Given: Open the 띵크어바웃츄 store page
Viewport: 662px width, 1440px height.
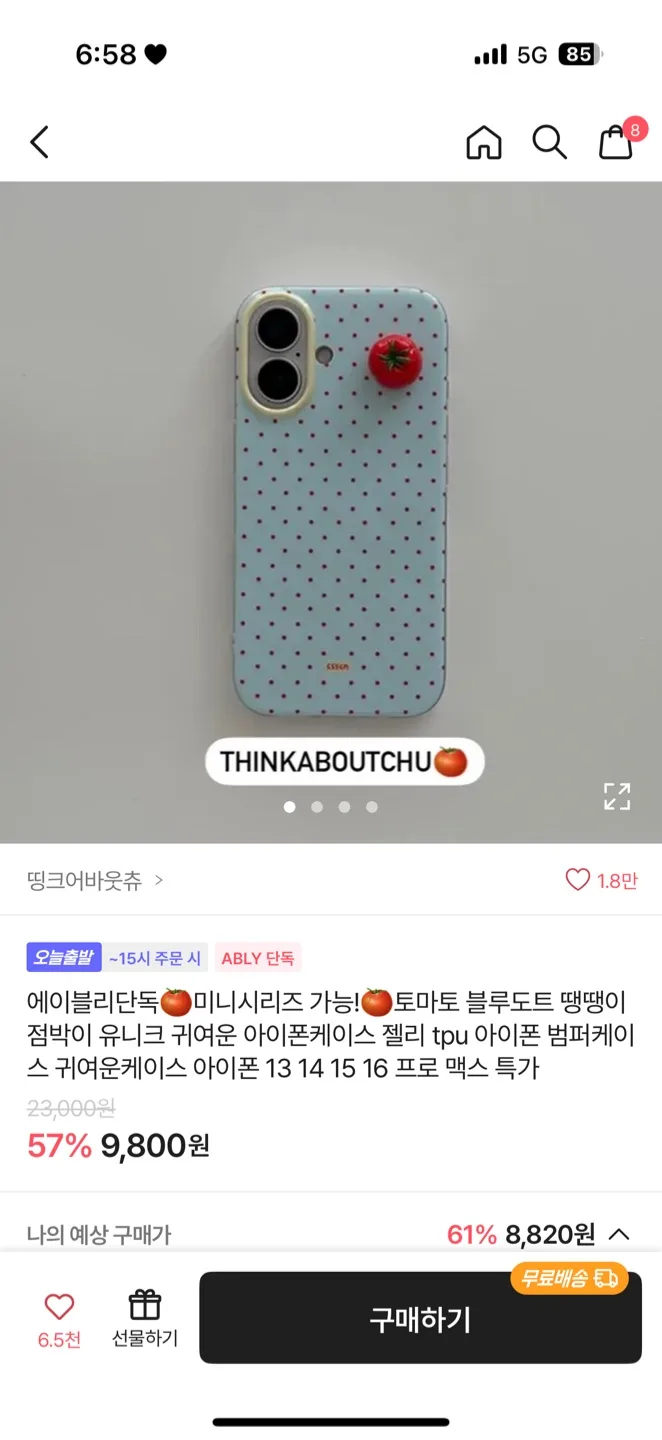Looking at the screenshot, I should 95,881.
